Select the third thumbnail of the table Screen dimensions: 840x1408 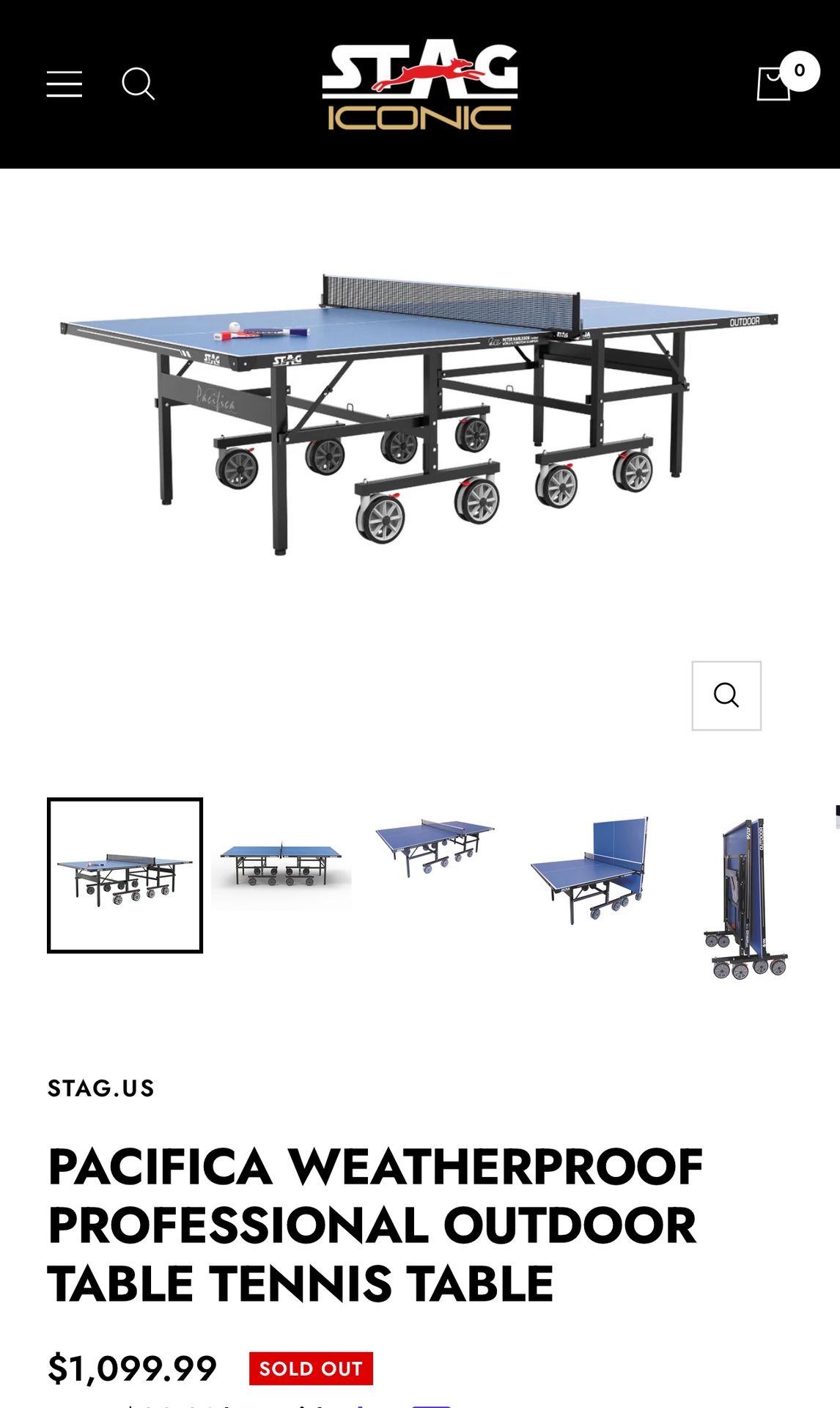coord(436,846)
